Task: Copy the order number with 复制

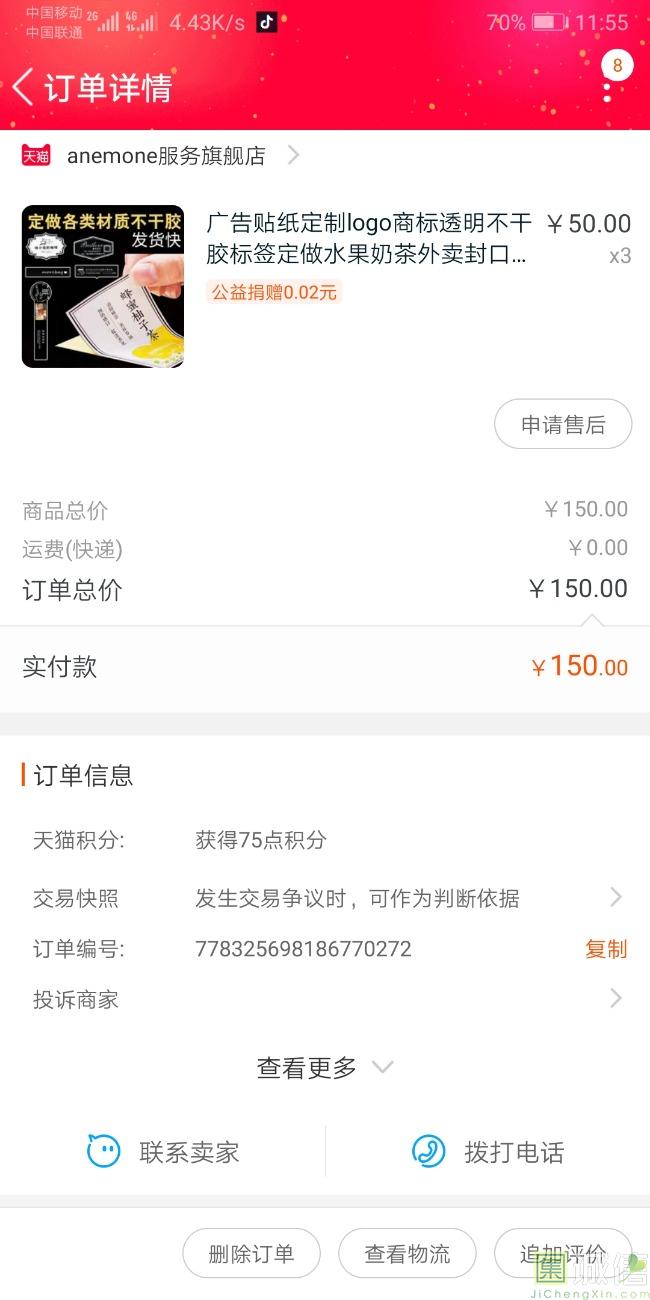Action: tap(605, 949)
